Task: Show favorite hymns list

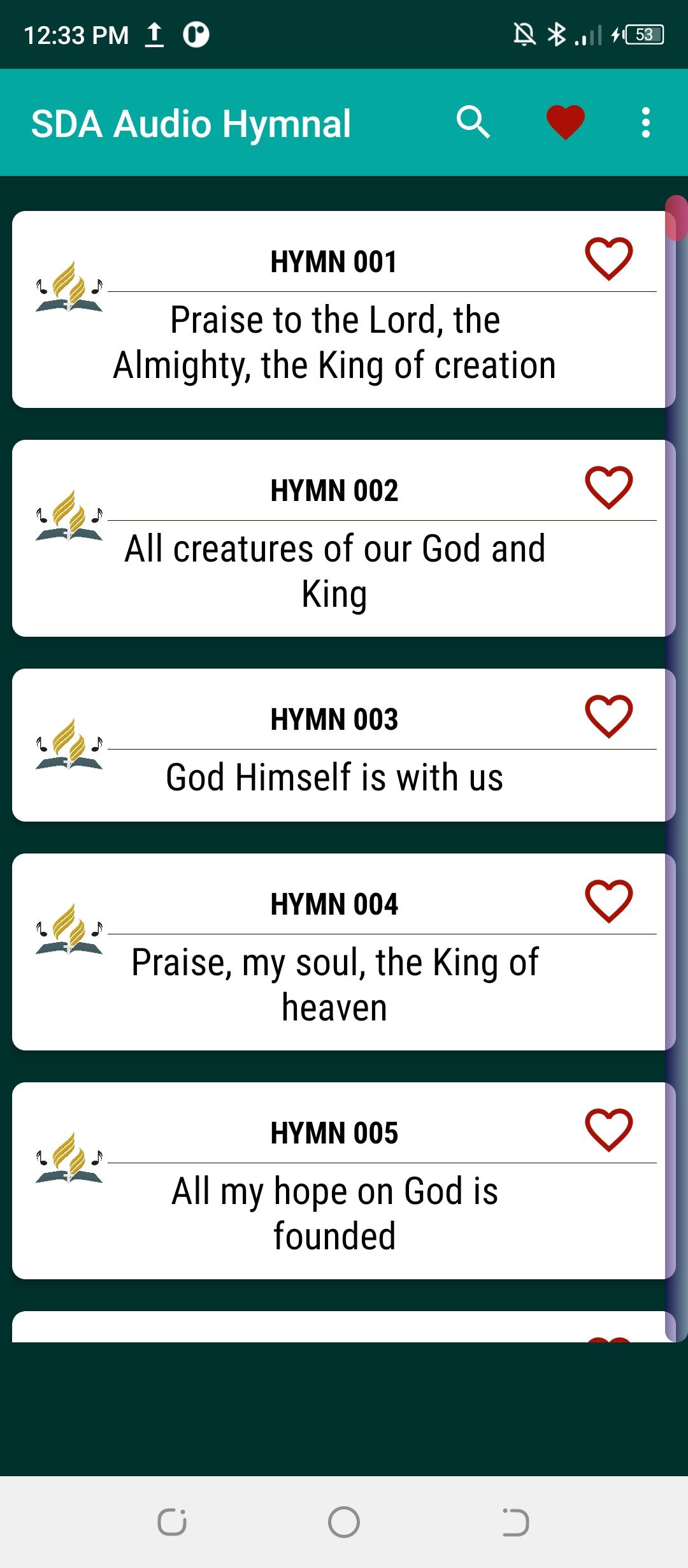Action: coord(565,122)
